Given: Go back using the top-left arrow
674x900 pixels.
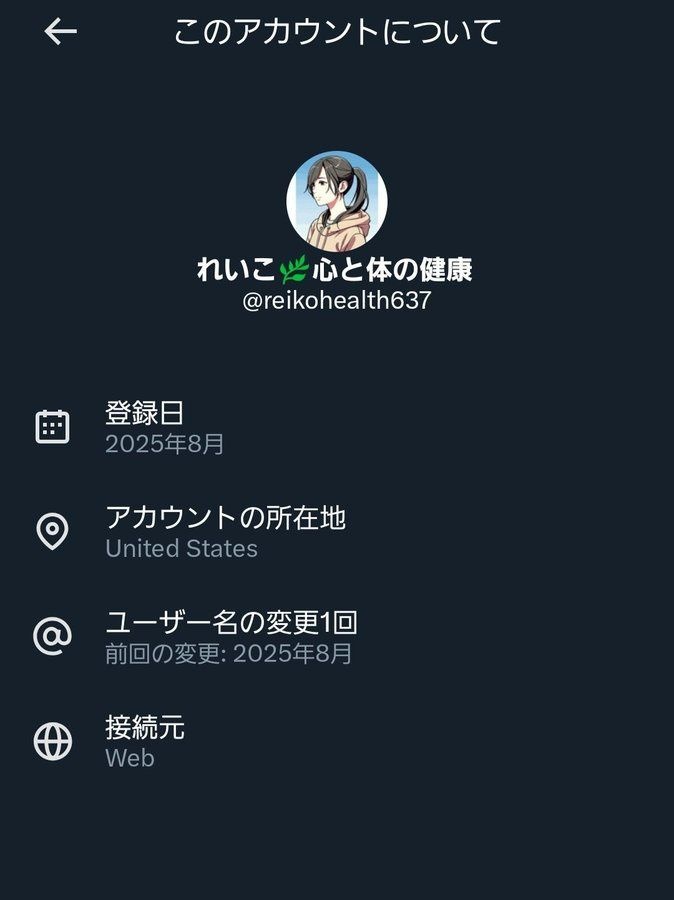Looking at the screenshot, I should [x=60, y=32].
